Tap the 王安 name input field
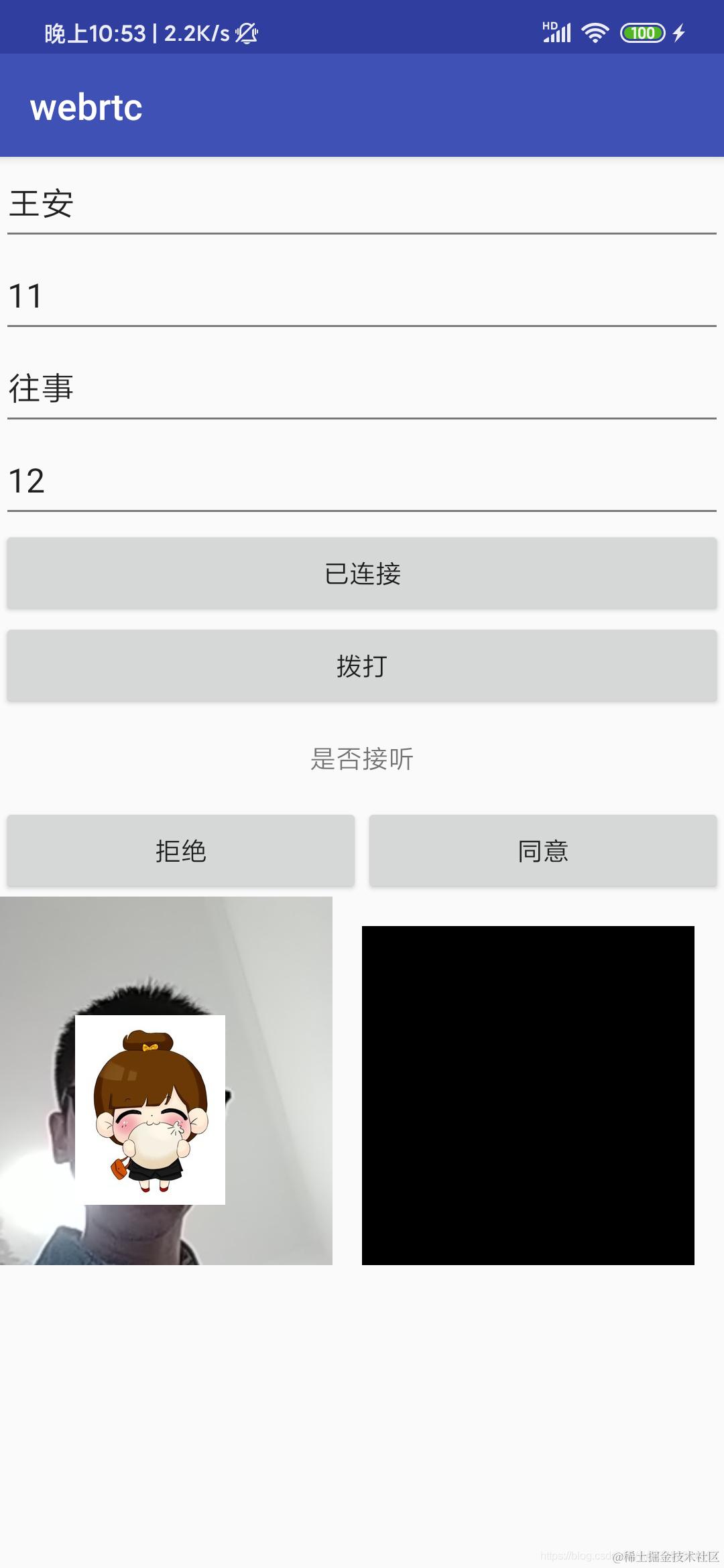The image size is (724, 1568). tap(362, 204)
